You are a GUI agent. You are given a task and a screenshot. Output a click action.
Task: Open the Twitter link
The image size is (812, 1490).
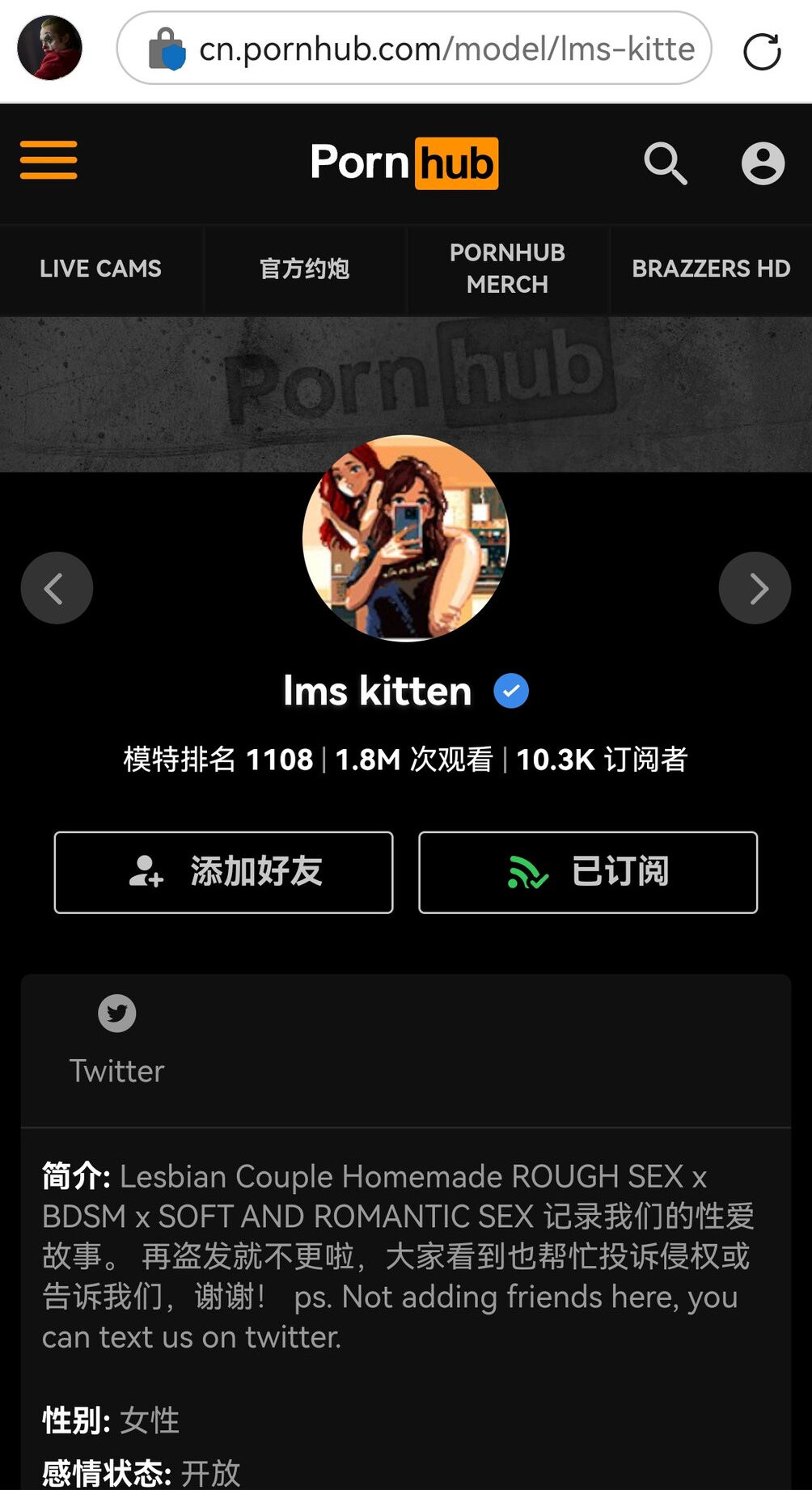click(117, 1039)
